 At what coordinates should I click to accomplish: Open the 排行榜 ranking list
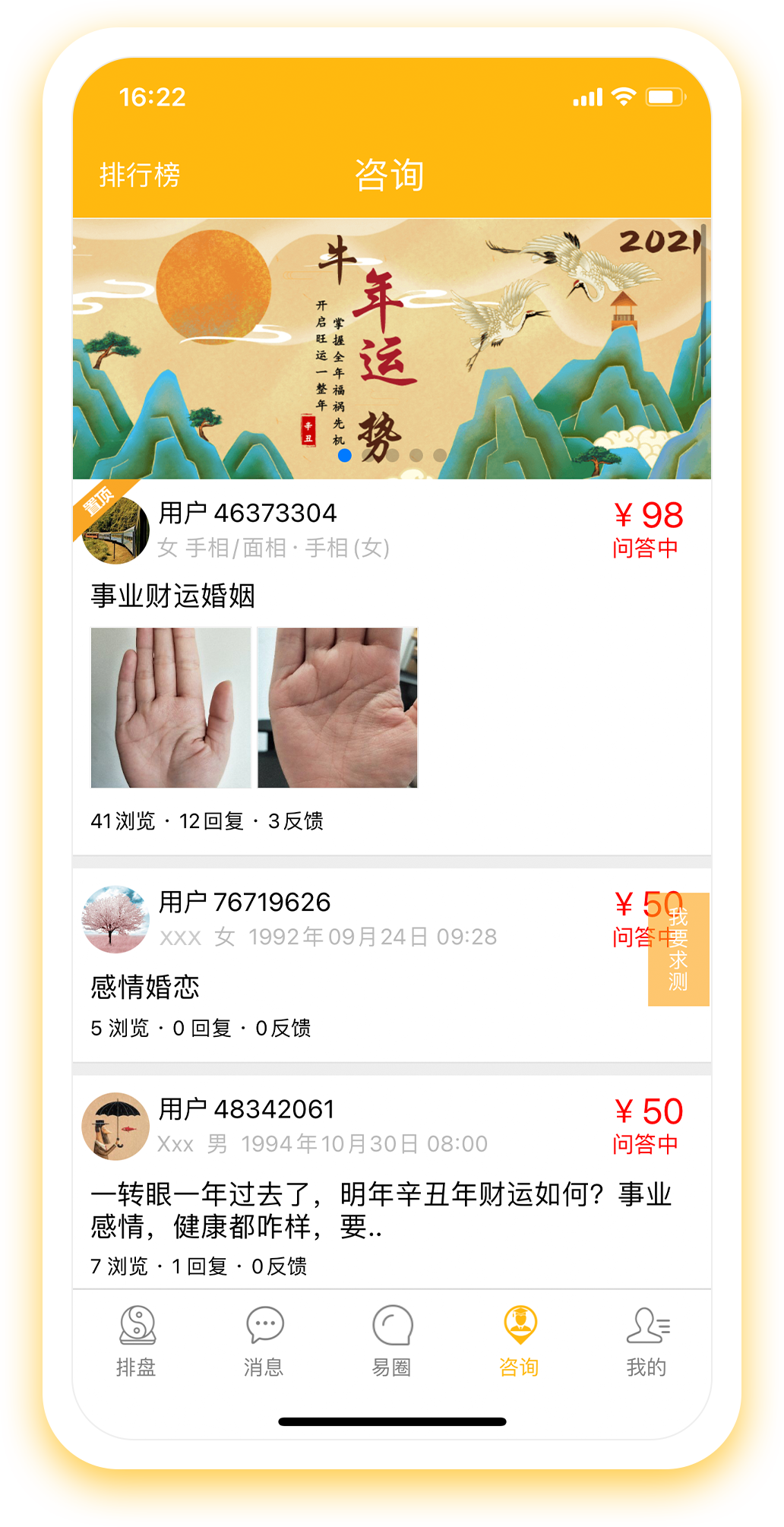pyautogui.click(x=140, y=175)
